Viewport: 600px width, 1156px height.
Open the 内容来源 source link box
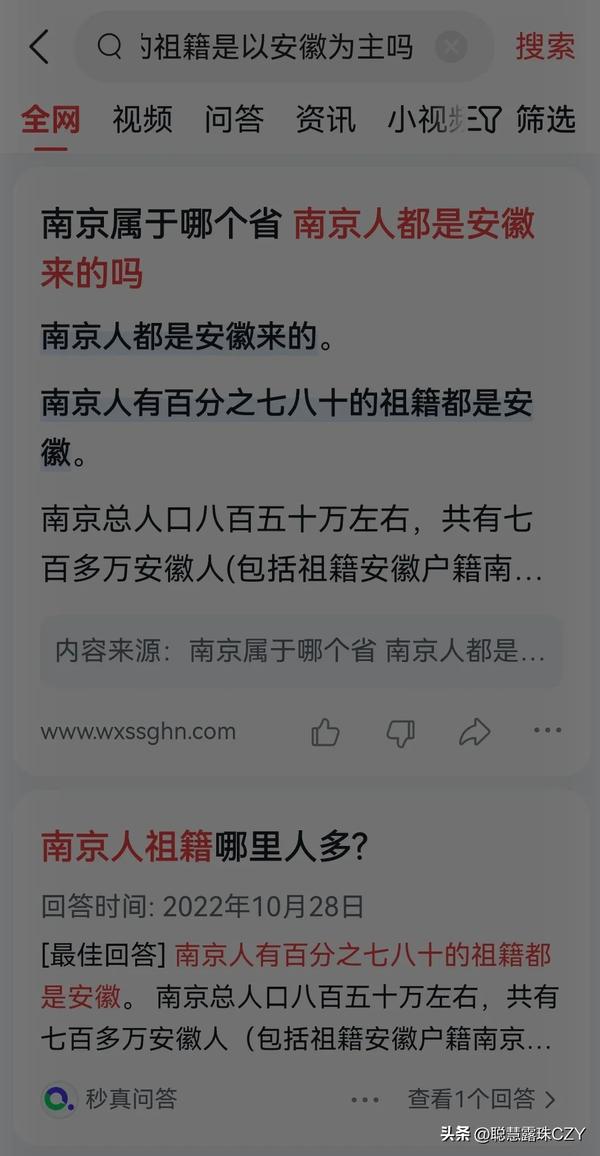point(300,651)
